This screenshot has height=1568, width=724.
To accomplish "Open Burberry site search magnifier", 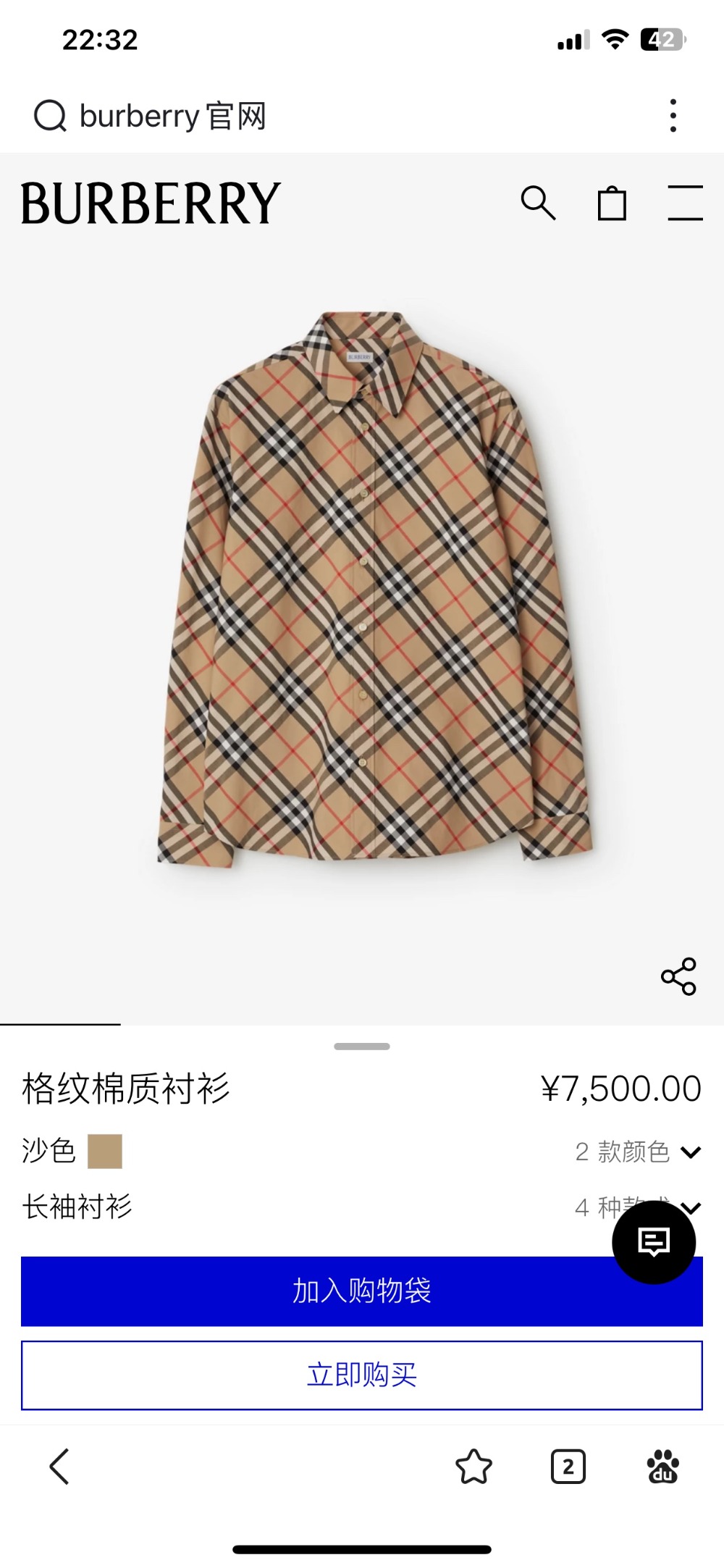I will [x=538, y=203].
